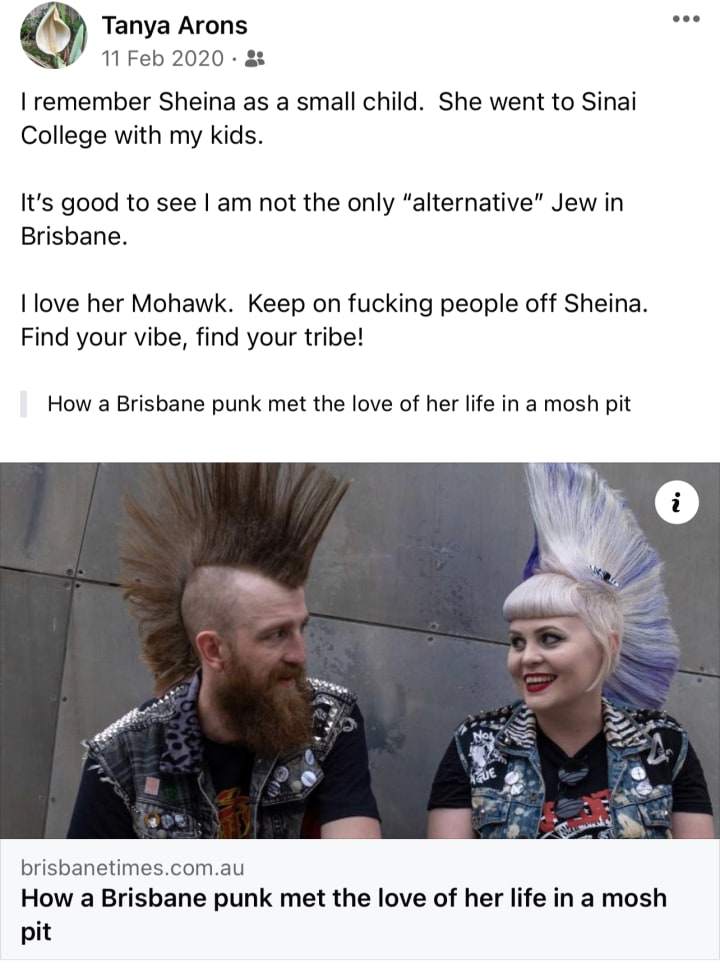
Task: Open Tanya Arons' profile picture
Action: point(53,35)
